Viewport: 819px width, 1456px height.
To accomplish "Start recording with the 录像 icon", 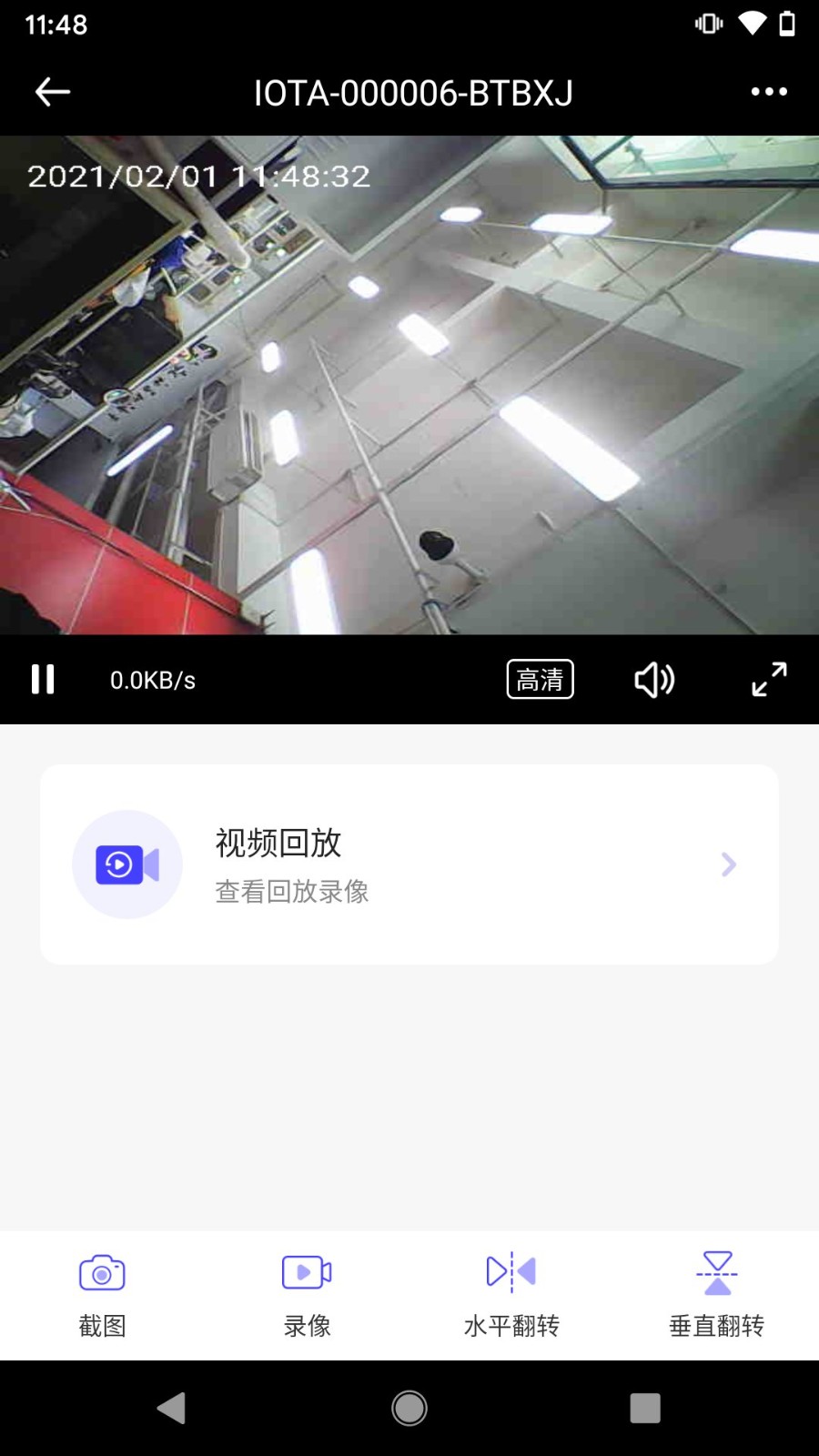I will pyautogui.click(x=306, y=1273).
